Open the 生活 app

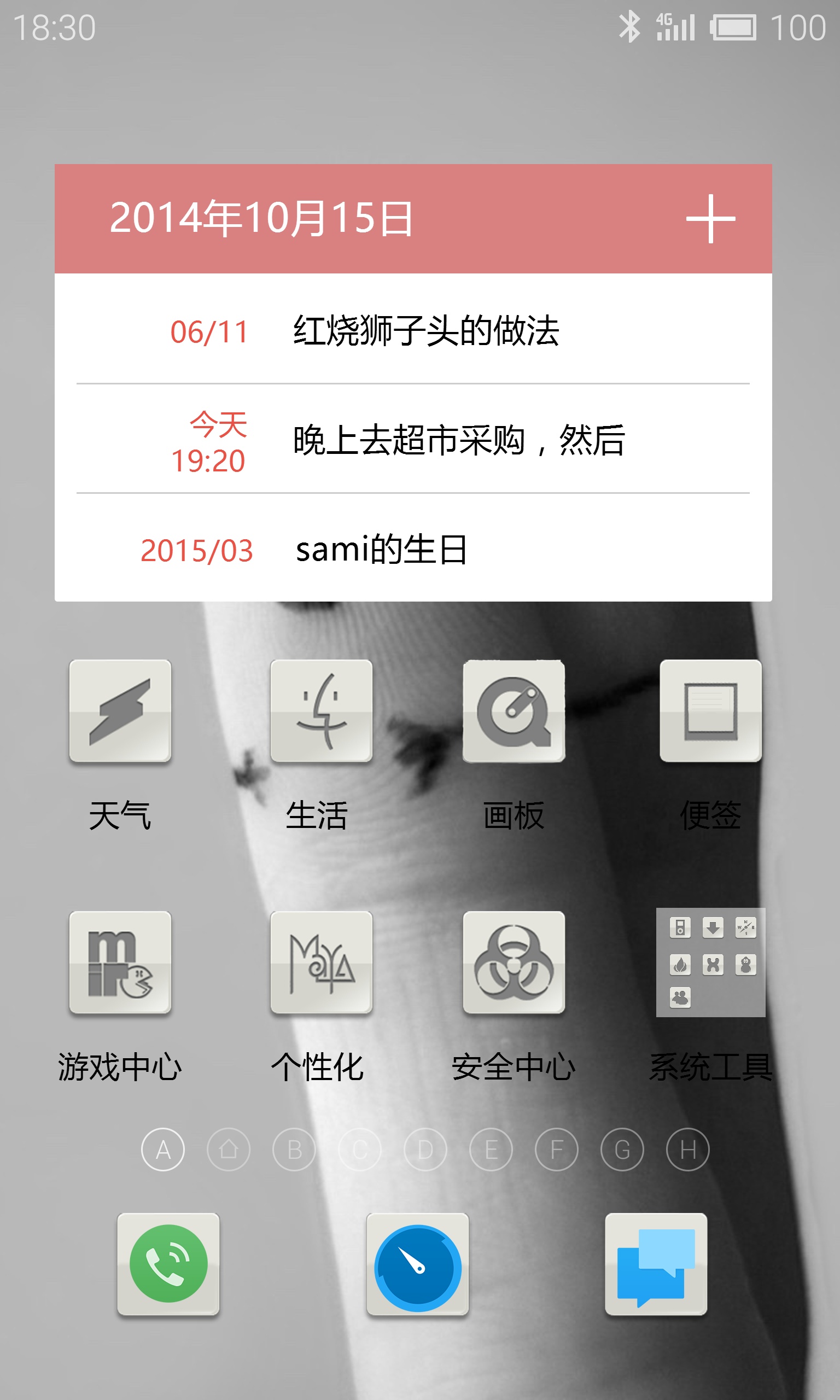321,711
